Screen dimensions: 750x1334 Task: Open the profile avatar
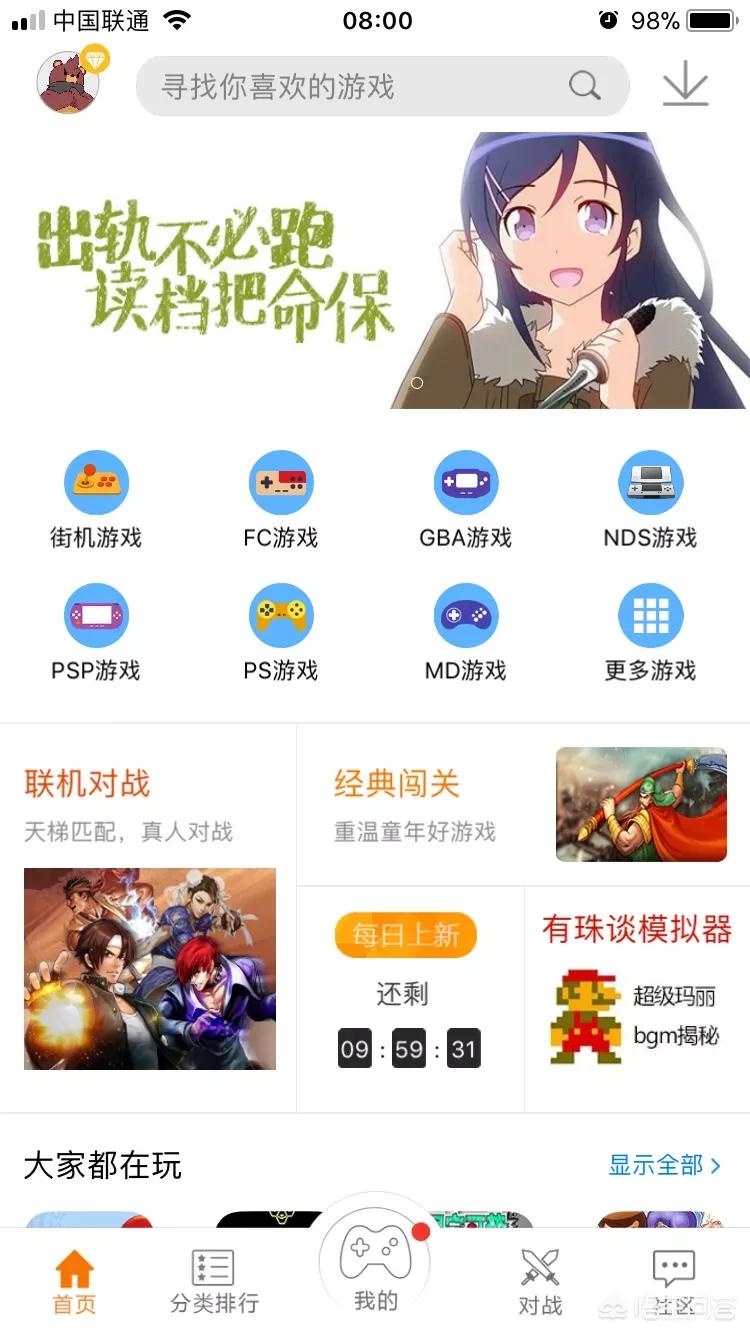pyautogui.click(x=69, y=82)
